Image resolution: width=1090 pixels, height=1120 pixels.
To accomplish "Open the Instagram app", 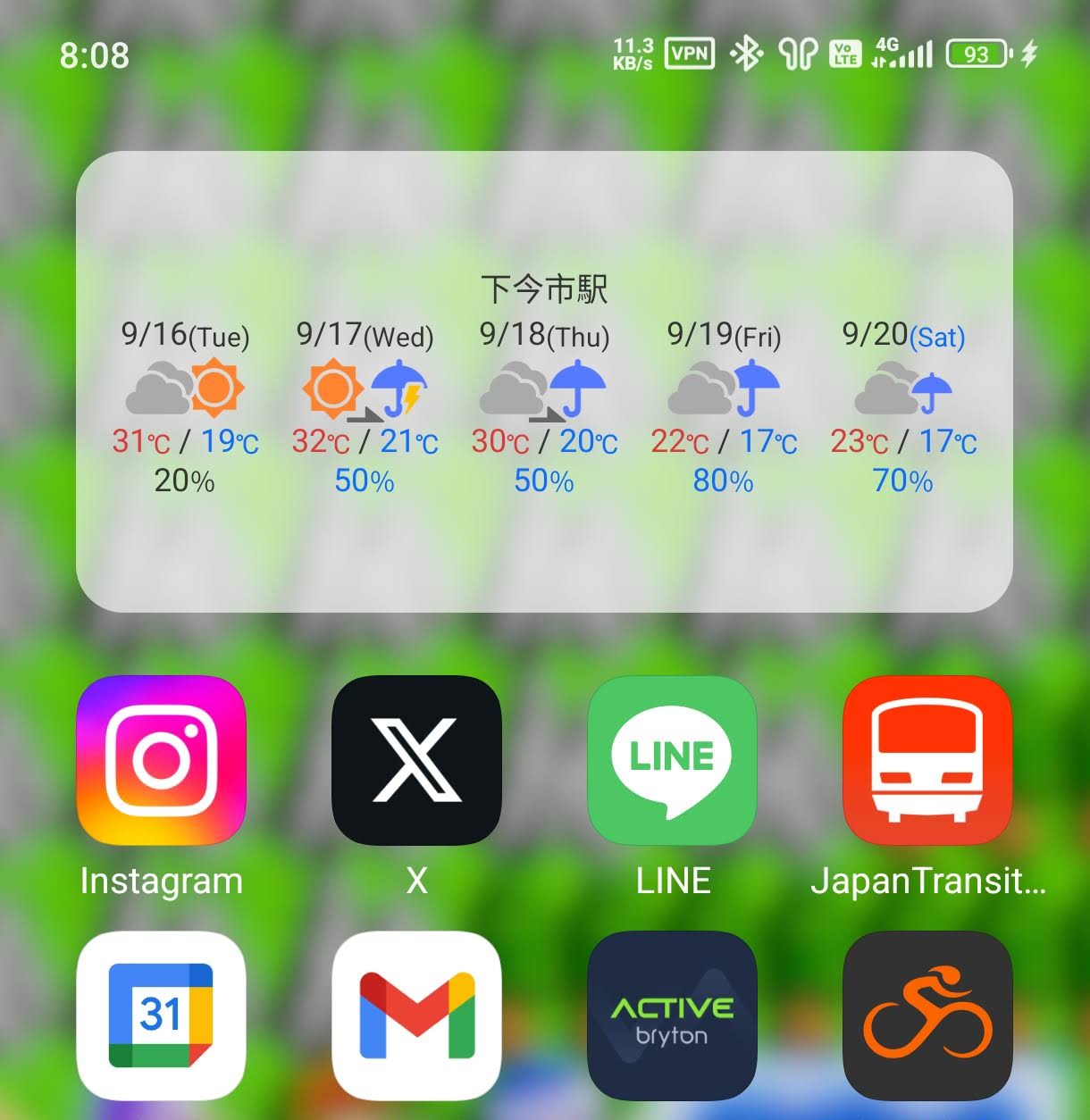I will pyautogui.click(x=161, y=760).
